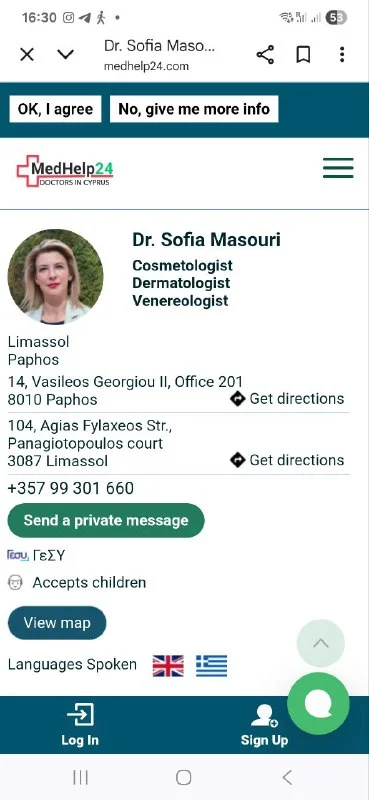Accept cookies with OK, I agree
369x800 pixels.
pyautogui.click(x=55, y=109)
